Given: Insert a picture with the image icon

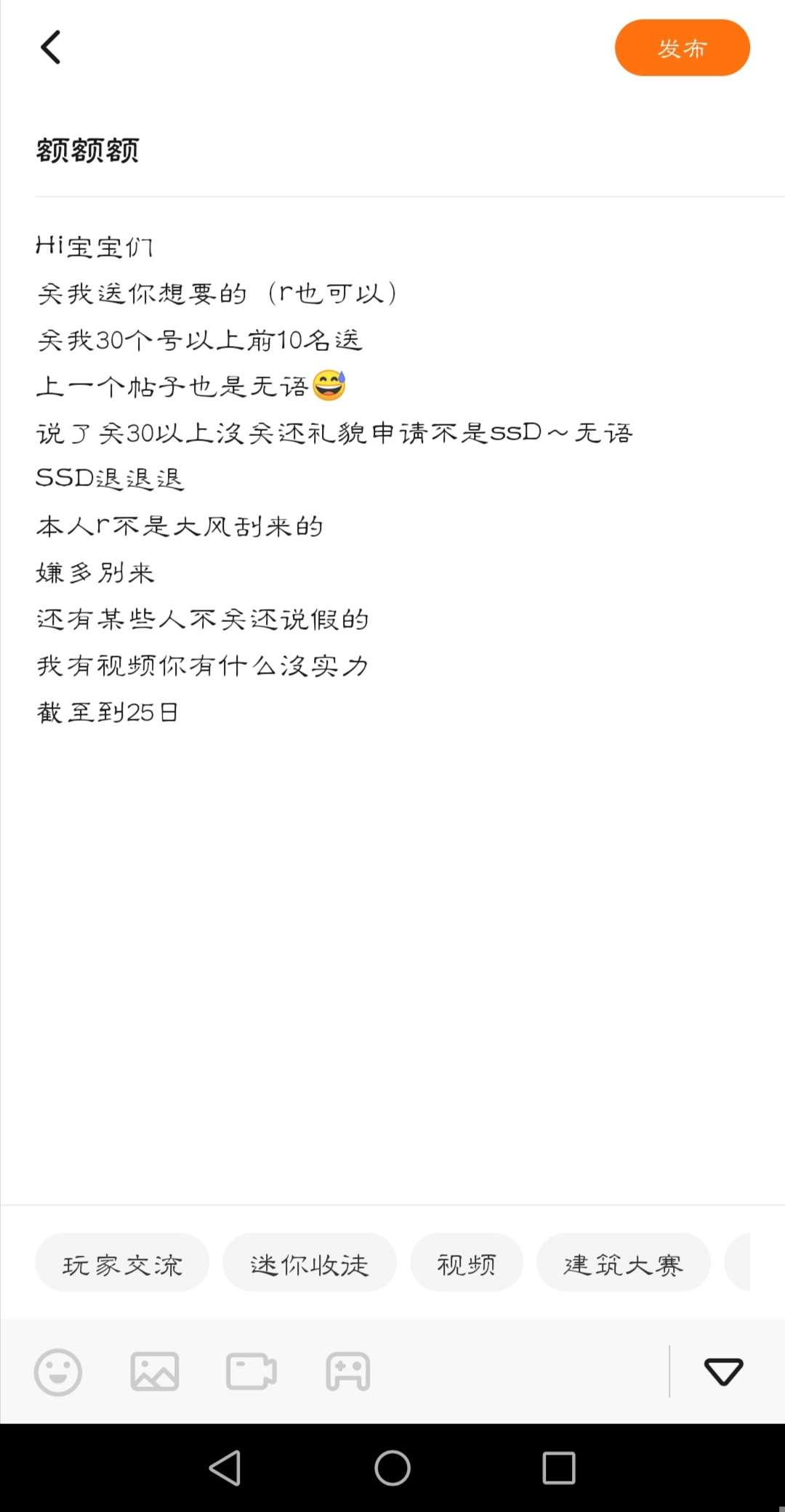Looking at the screenshot, I should pyautogui.click(x=155, y=1372).
